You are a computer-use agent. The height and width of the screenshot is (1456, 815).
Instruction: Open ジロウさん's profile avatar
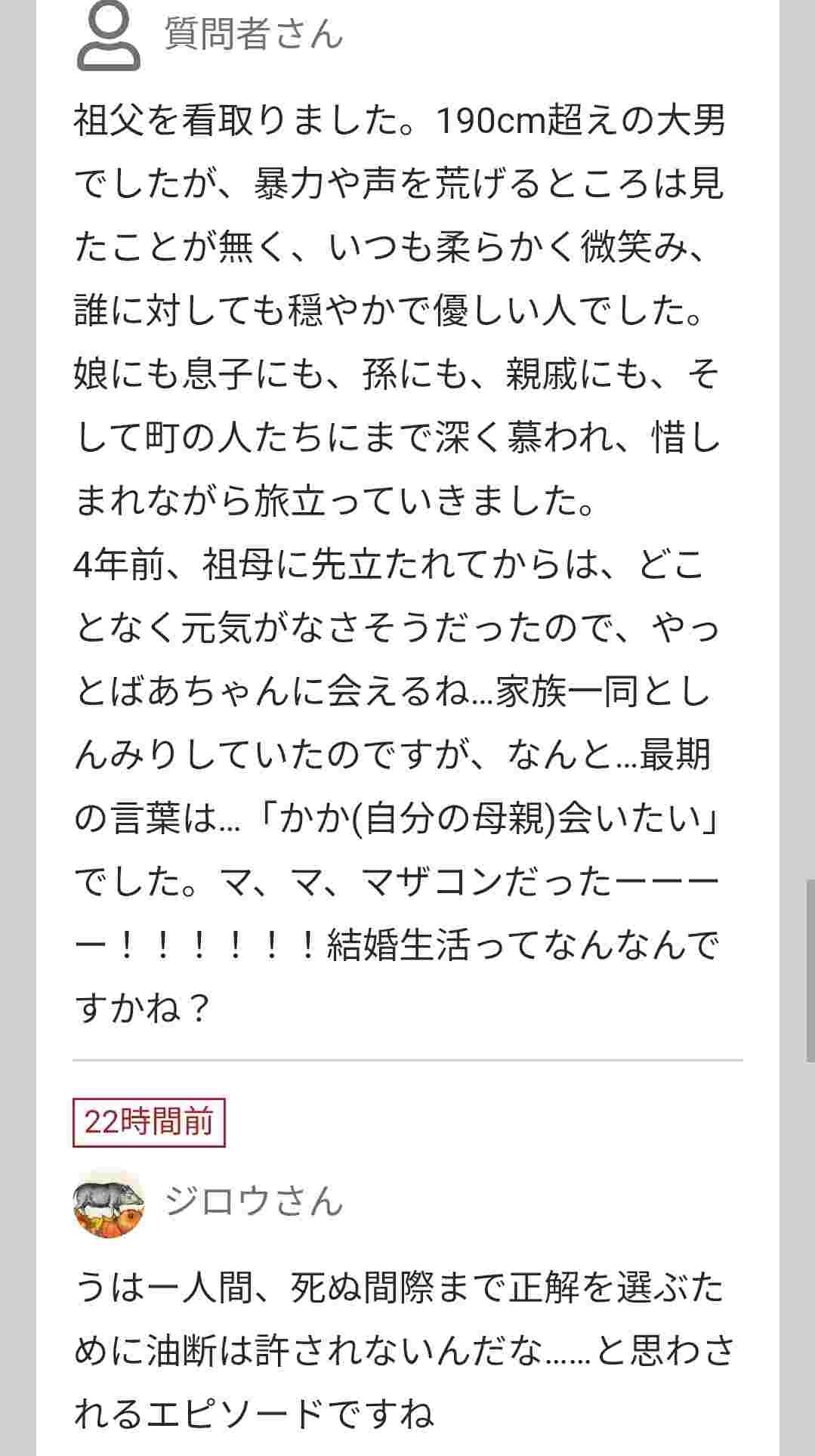109,1203
